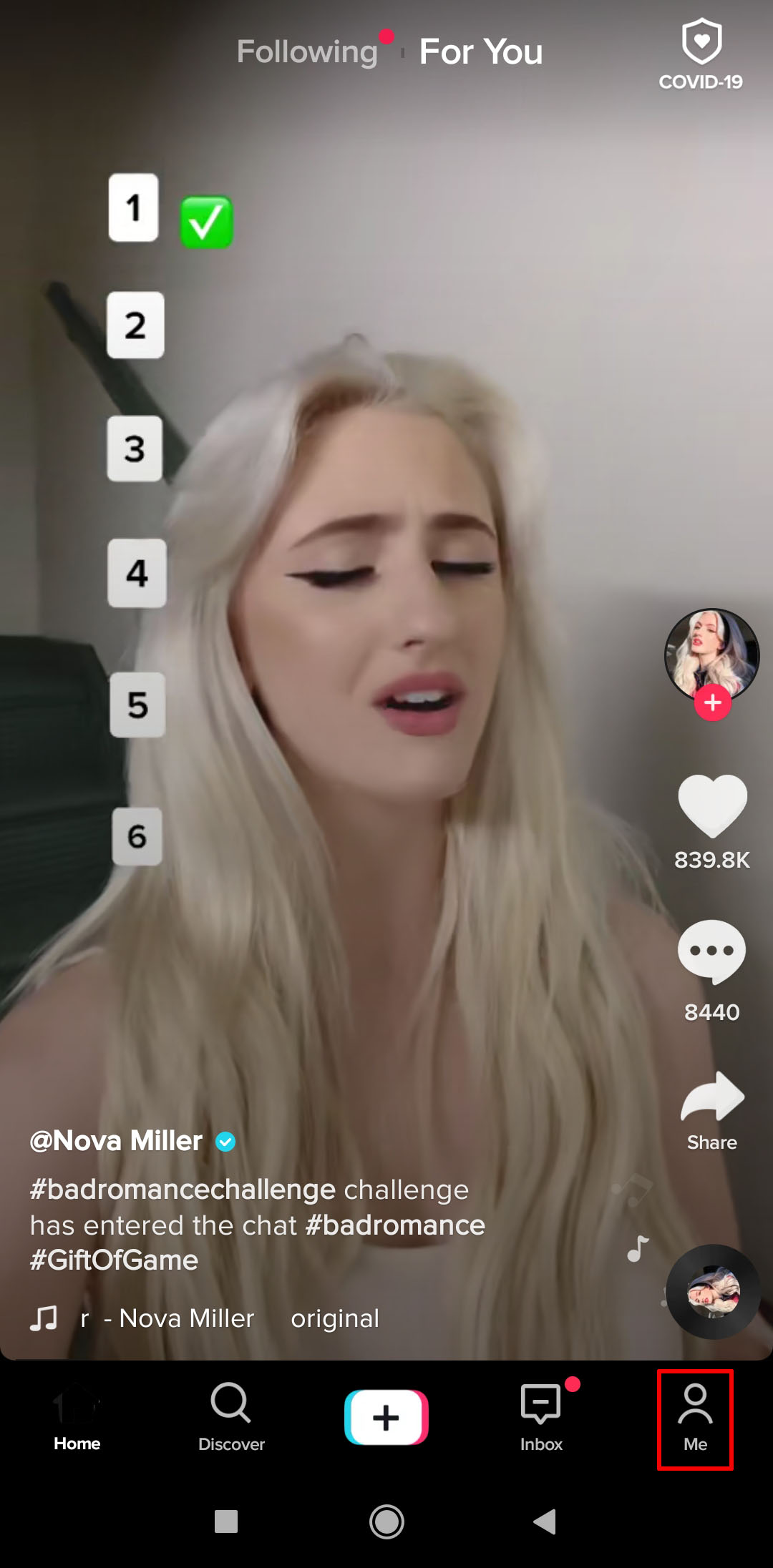Open the COVID-19 information icon
This screenshot has width=773, height=1568.
coord(701,55)
